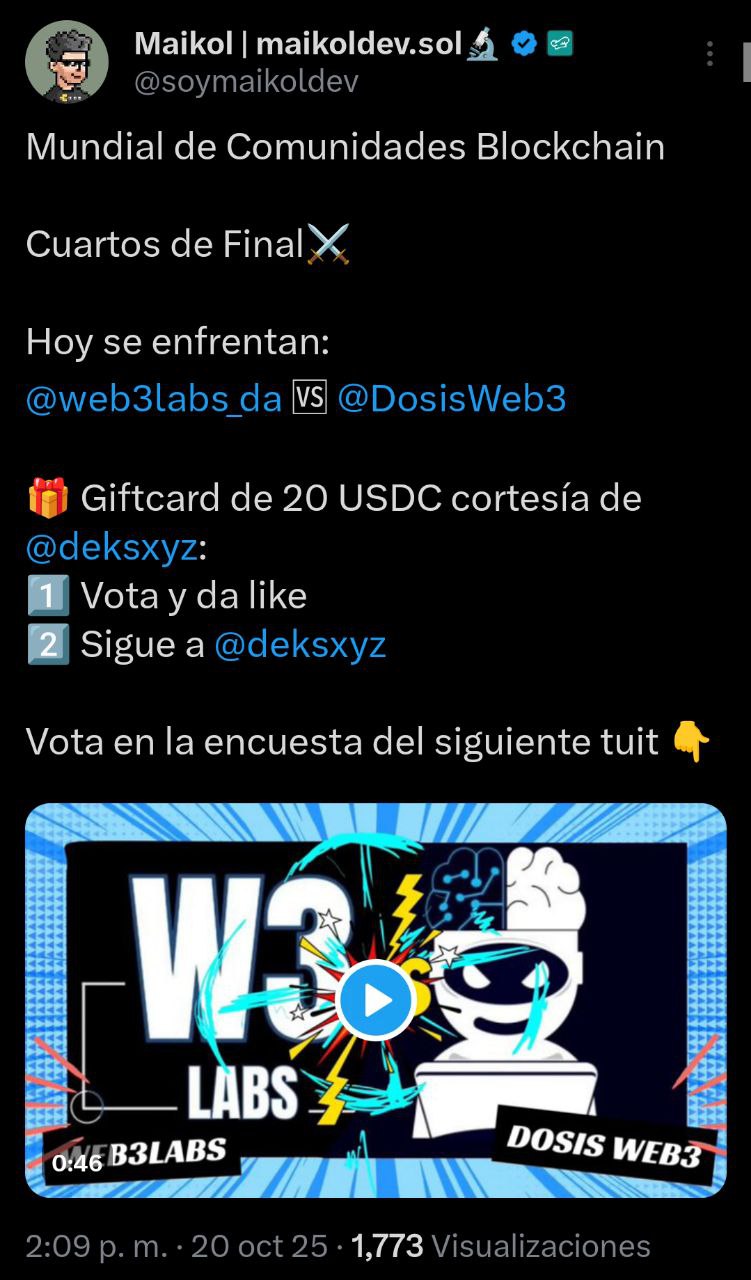
Task: Open the @web3labs_da mention
Action: 153,399
